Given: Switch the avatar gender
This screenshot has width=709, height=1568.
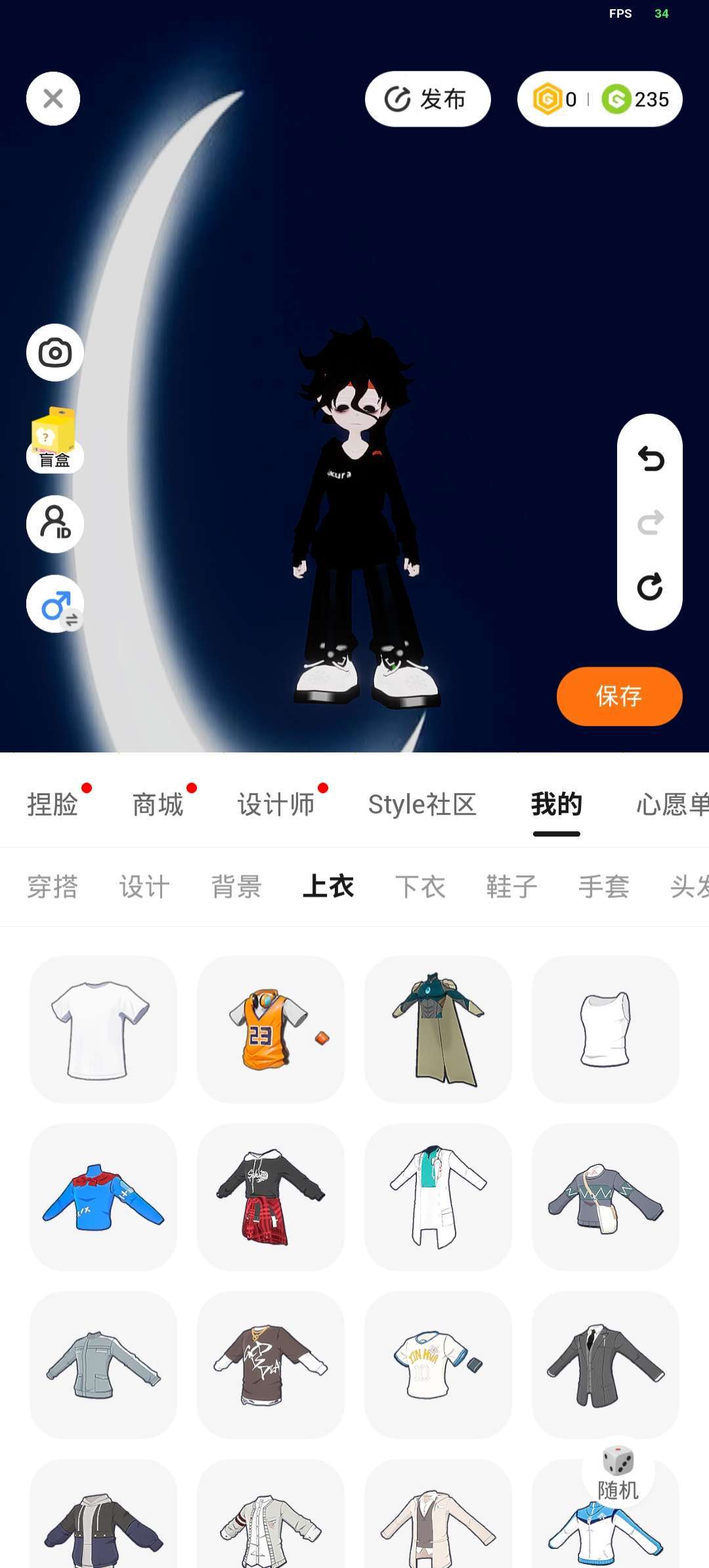Looking at the screenshot, I should pyautogui.click(x=55, y=604).
